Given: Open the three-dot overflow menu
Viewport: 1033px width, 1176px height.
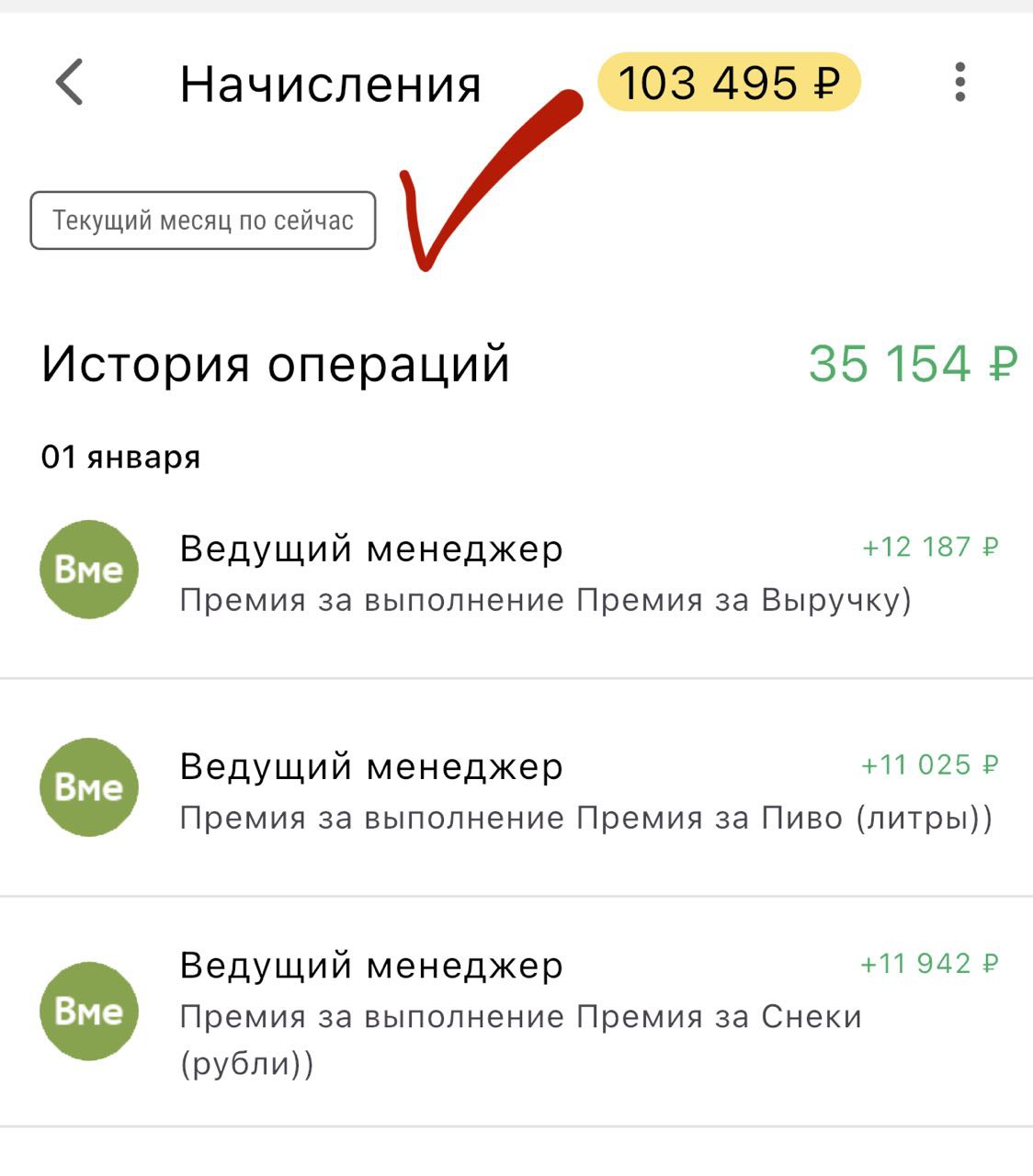Looking at the screenshot, I should click(x=959, y=83).
